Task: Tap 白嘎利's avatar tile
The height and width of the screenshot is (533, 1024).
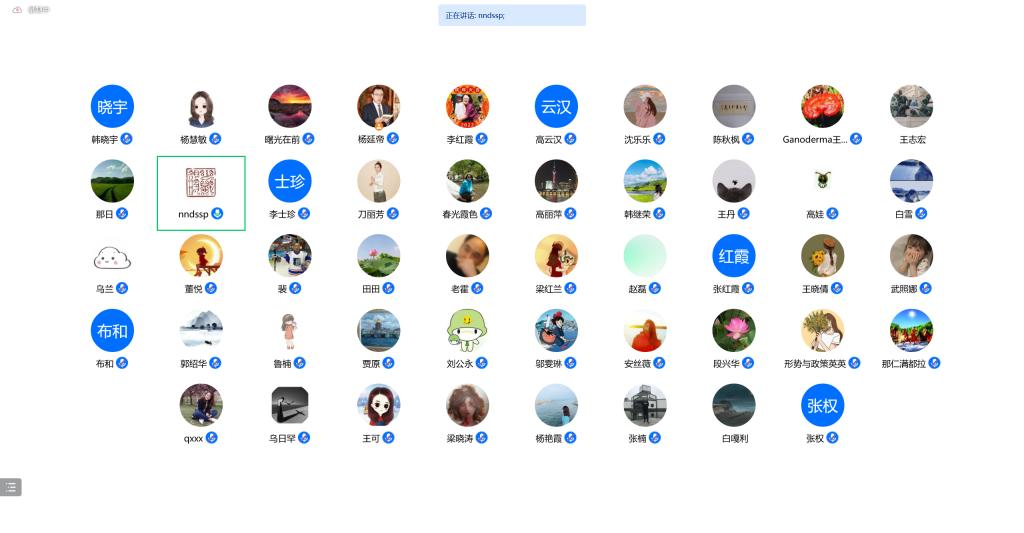Action: coord(733,406)
